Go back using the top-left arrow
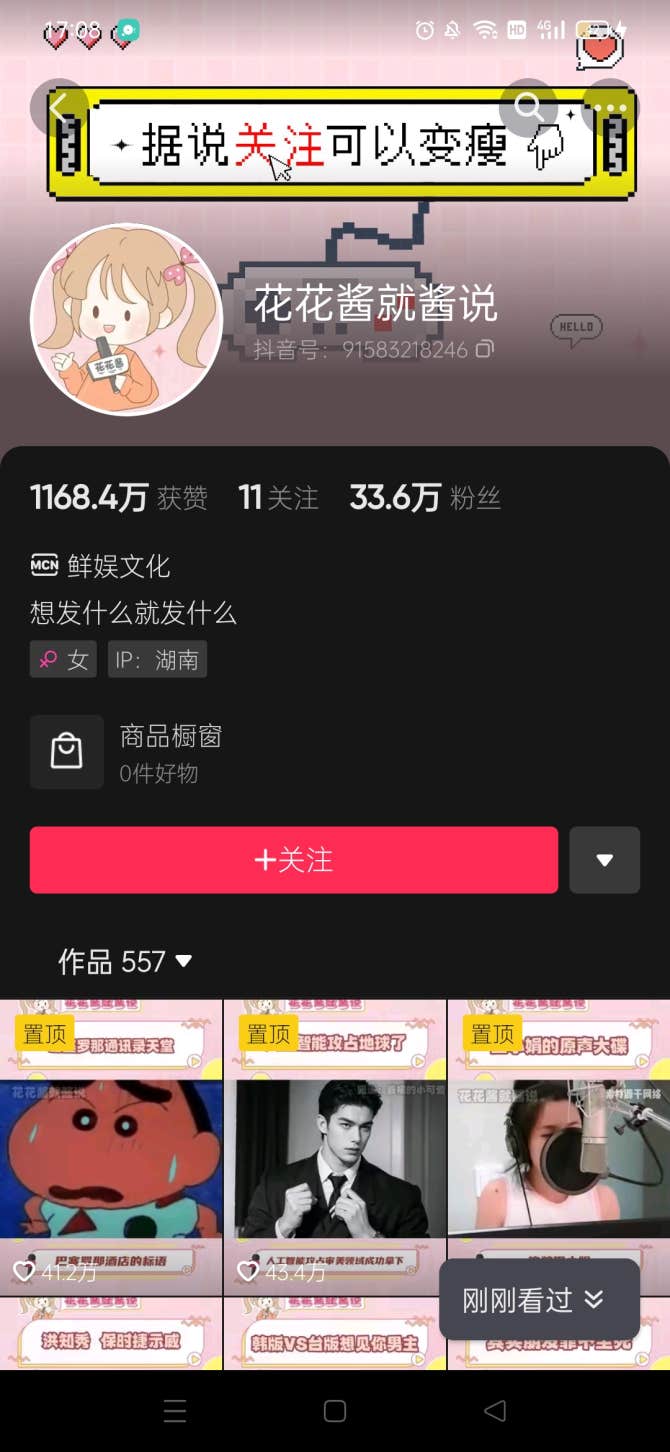670x1452 pixels. coord(58,107)
